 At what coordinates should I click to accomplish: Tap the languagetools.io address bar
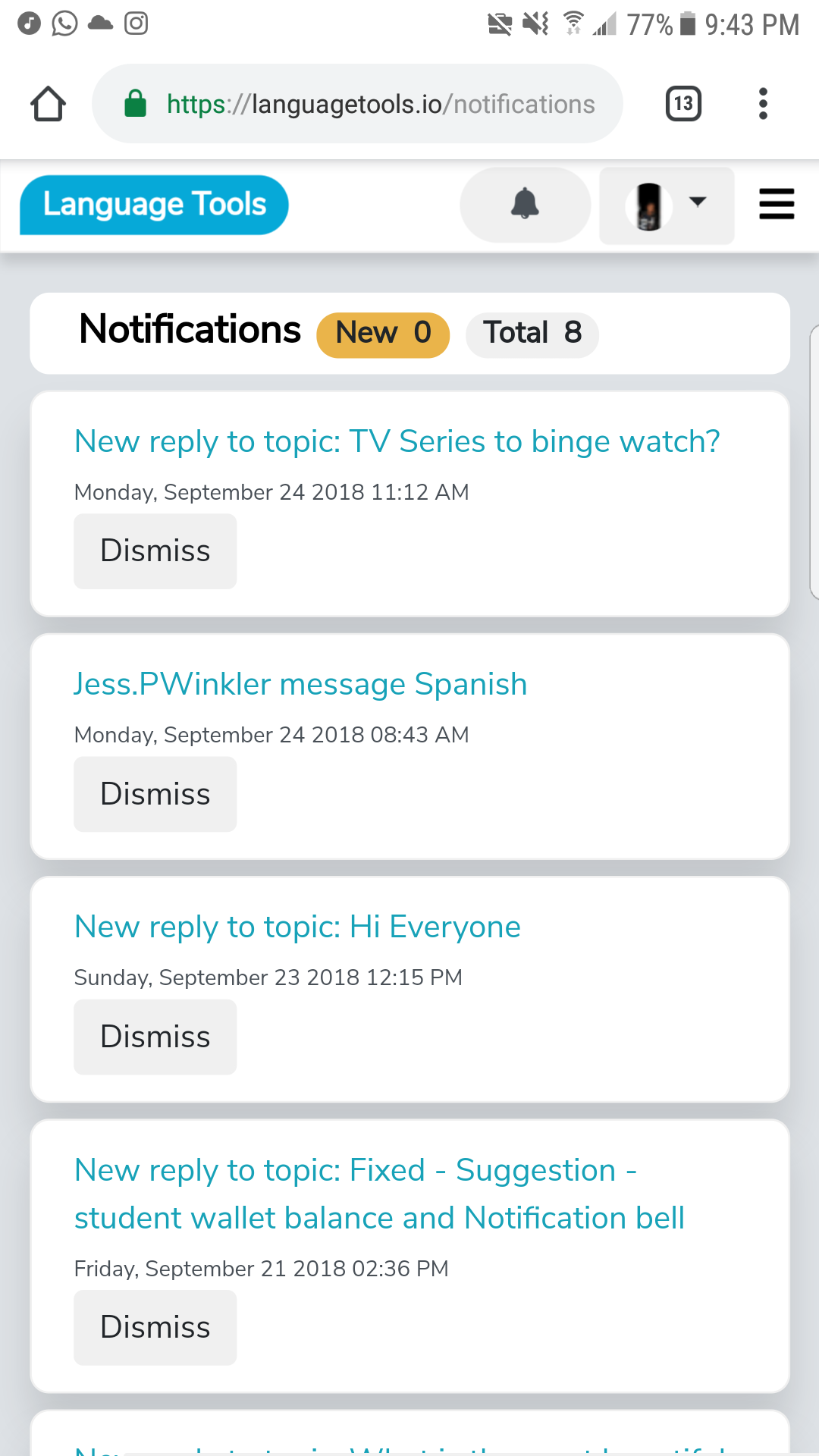(379, 104)
